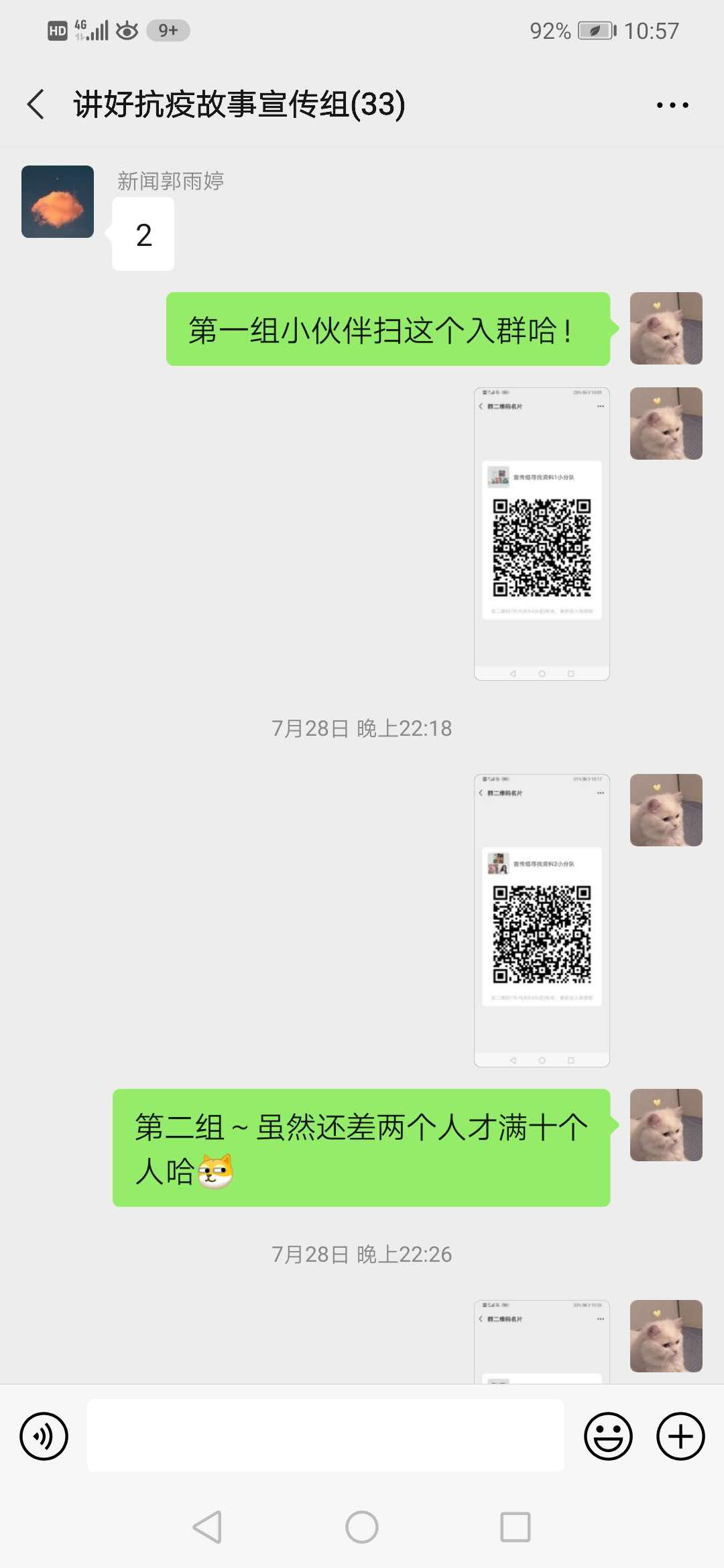Switch to voice message input
Screen dimensions: 724x1568
(x=44, y=1436)
